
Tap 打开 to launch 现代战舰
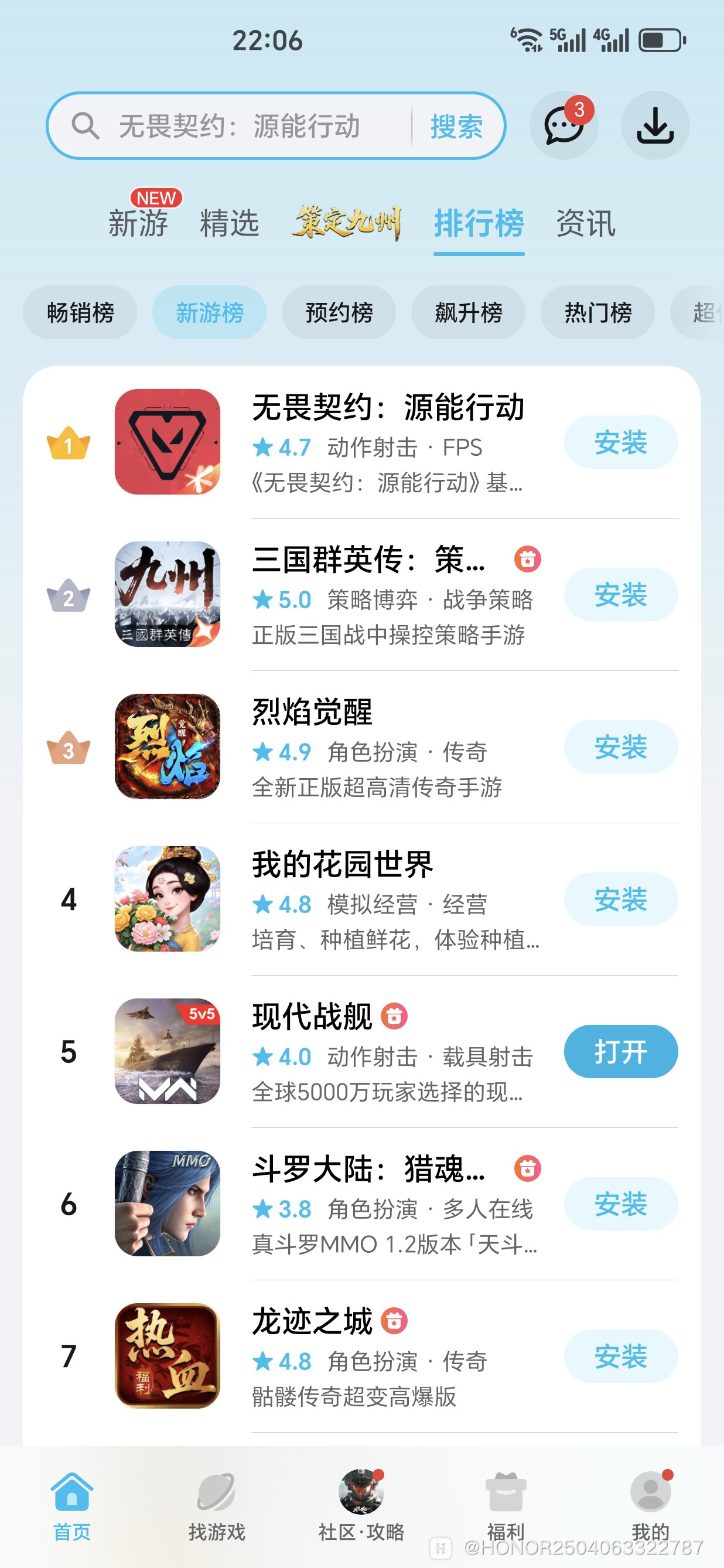click(x=620, y=1051)
